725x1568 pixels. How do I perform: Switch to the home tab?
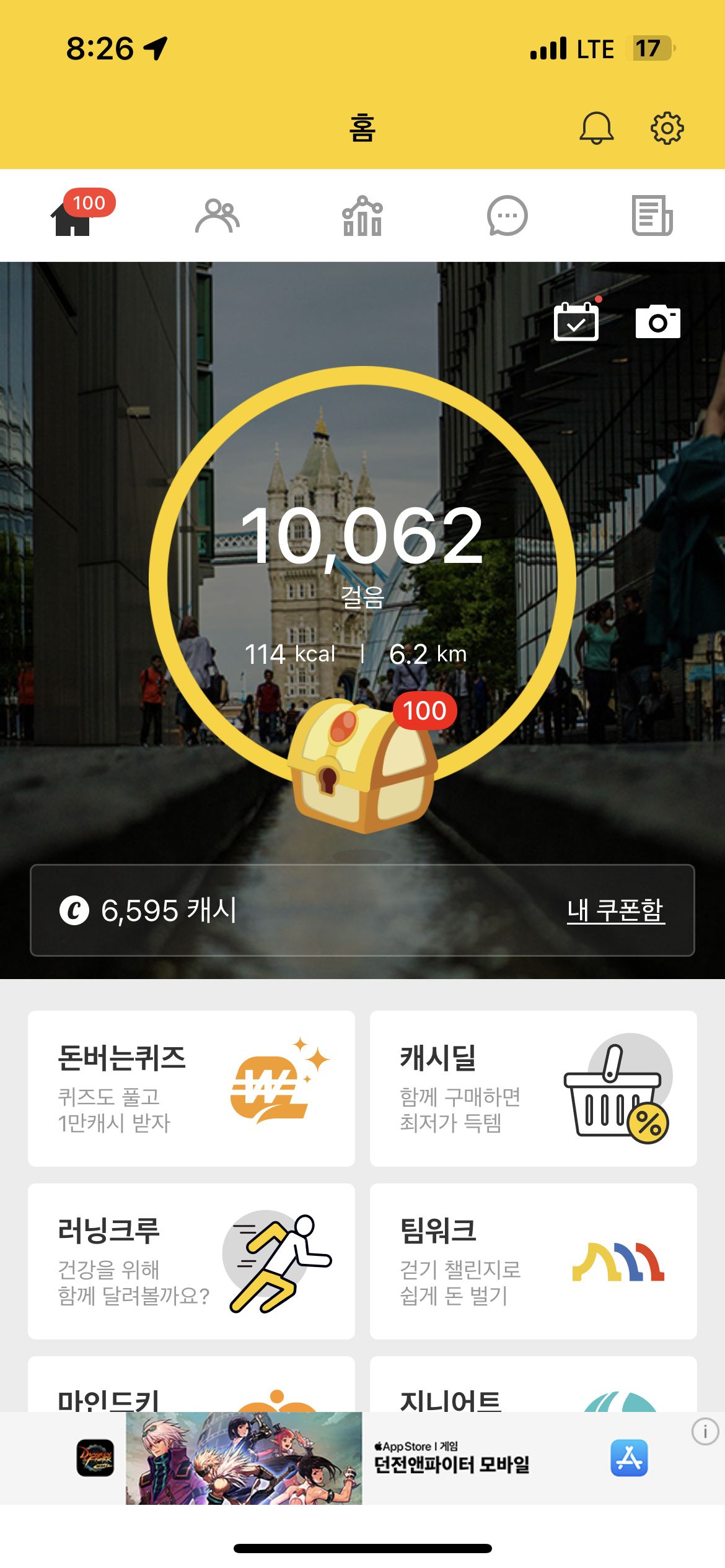pyautogui.click(x=72, y=216)
